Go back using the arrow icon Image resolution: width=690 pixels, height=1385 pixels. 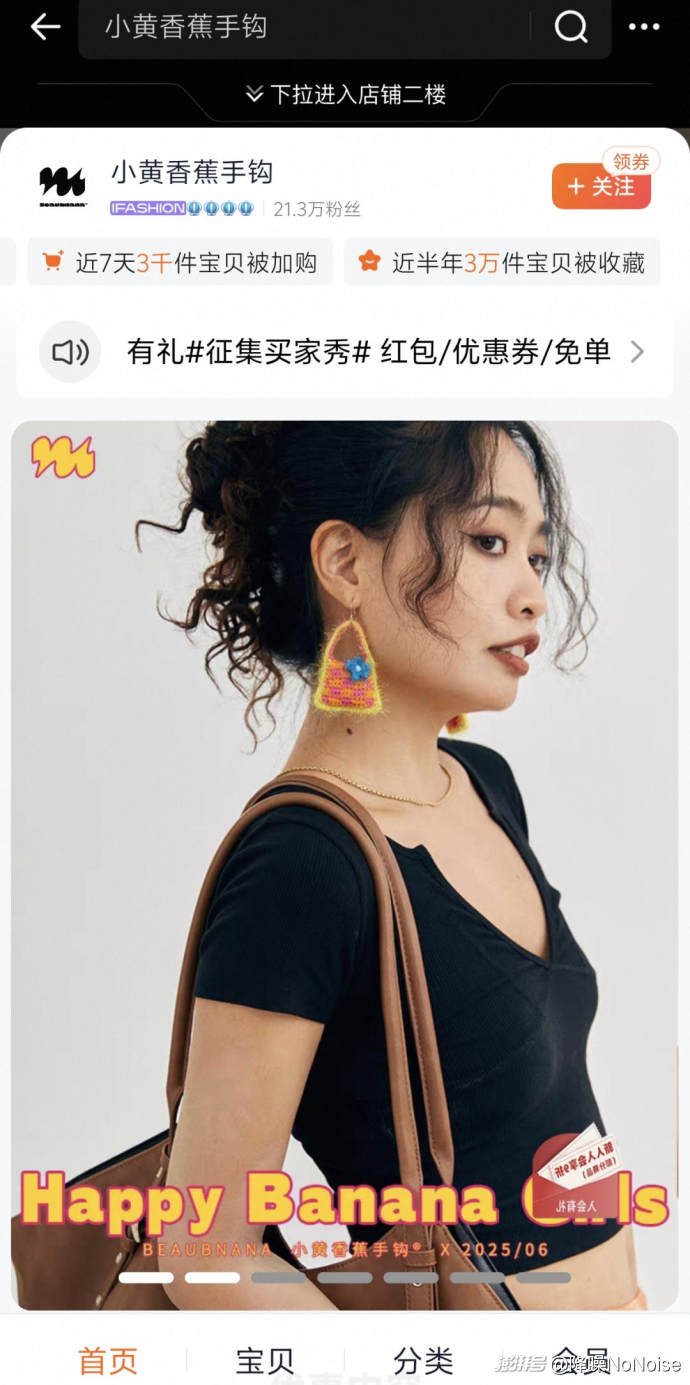45,27
